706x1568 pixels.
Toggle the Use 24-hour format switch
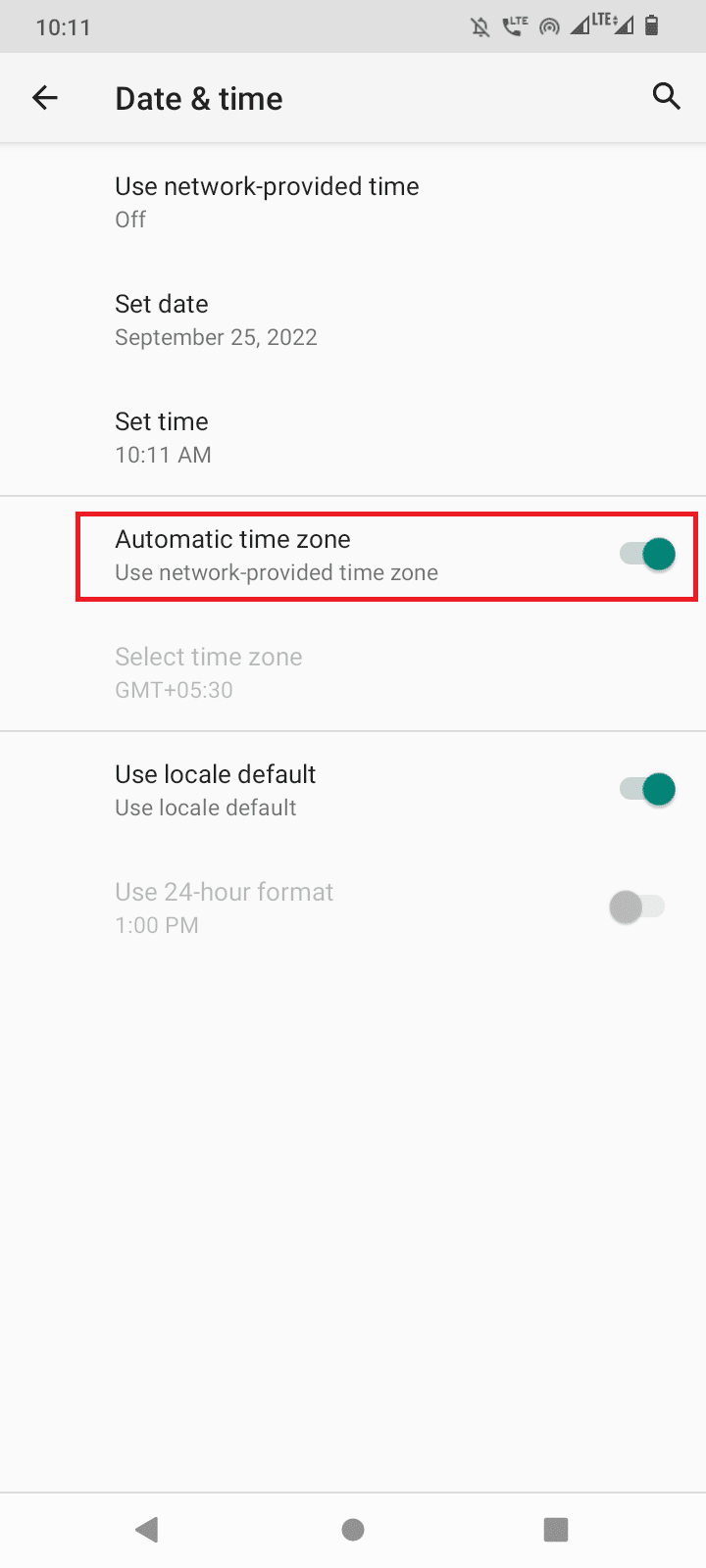pyautogui.click(x=637, y=906)
